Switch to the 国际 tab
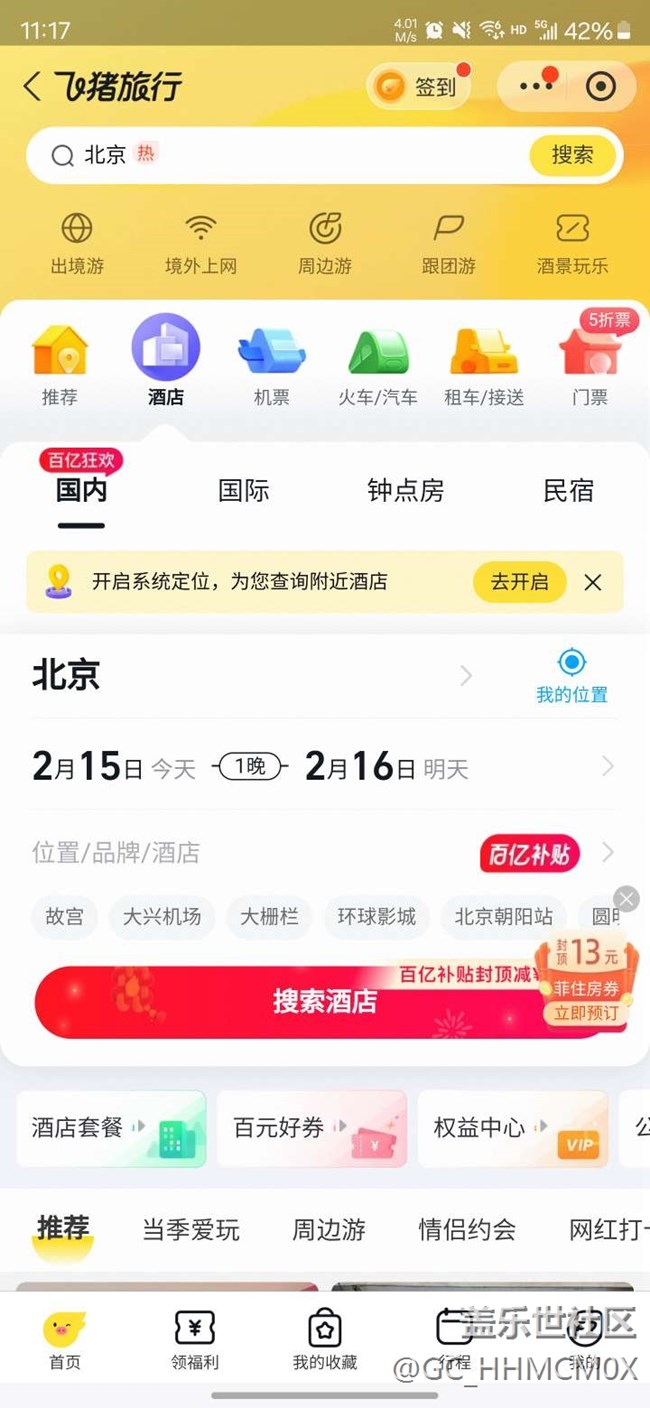The image size is (650, 1408). click(244, 491)
